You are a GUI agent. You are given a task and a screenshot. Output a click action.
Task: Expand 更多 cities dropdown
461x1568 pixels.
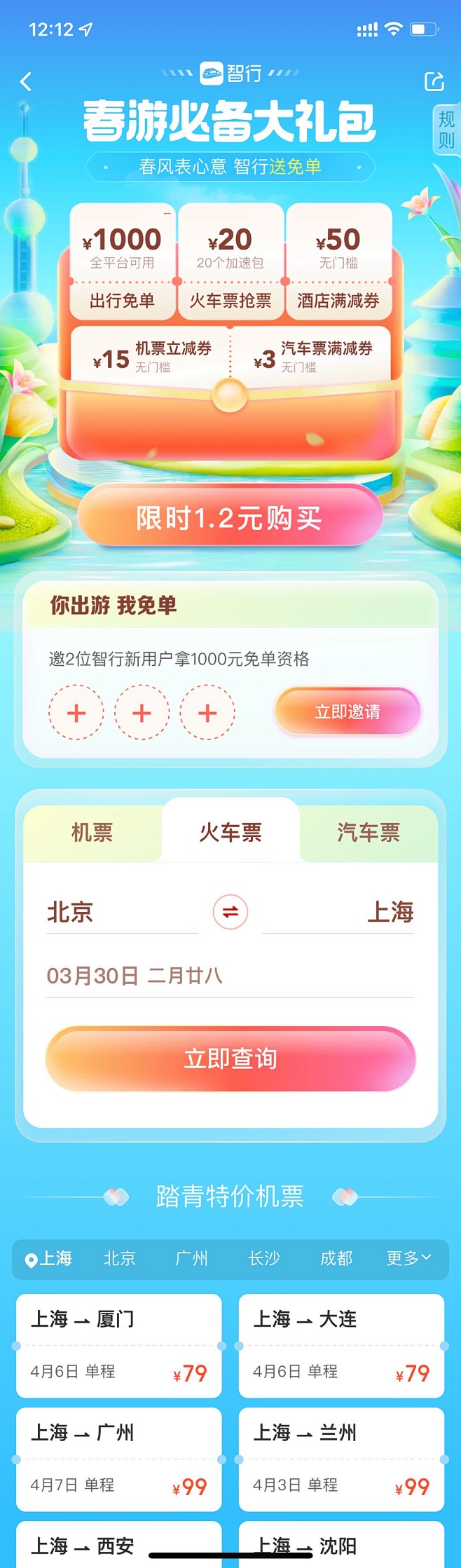408,1258
